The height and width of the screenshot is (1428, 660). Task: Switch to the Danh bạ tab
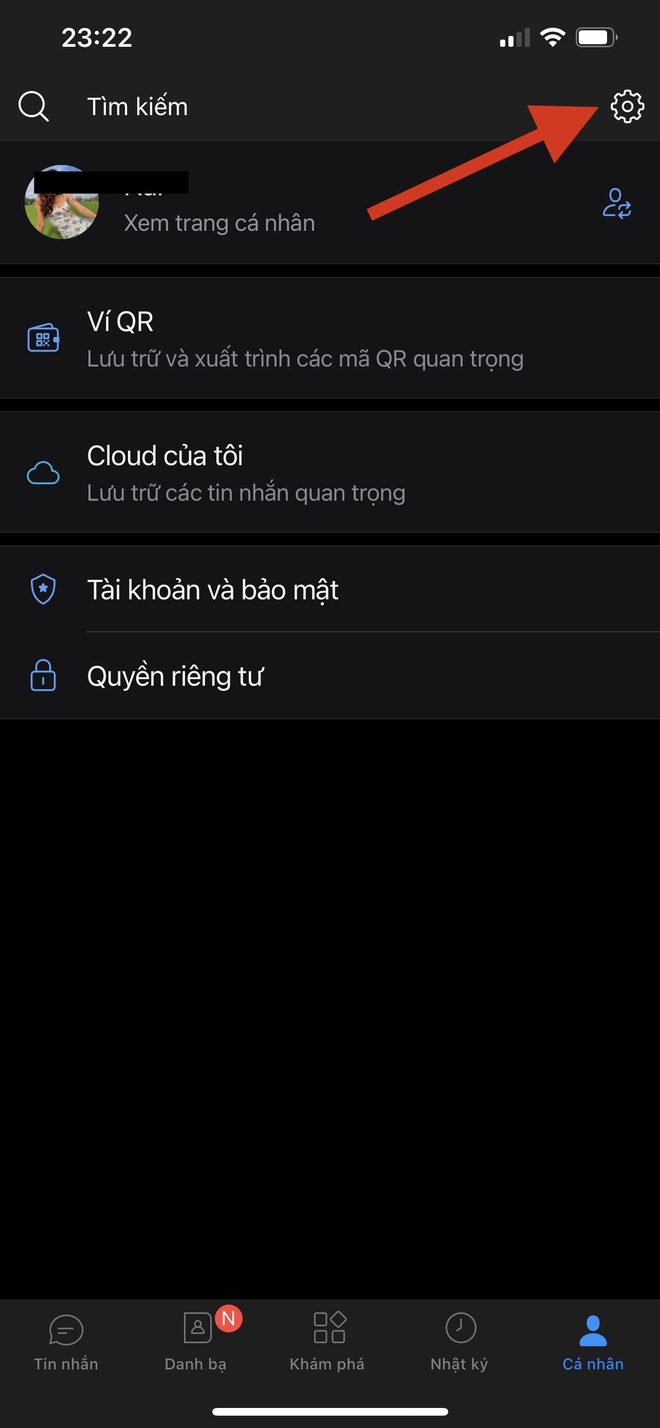tap(196, 1342)
